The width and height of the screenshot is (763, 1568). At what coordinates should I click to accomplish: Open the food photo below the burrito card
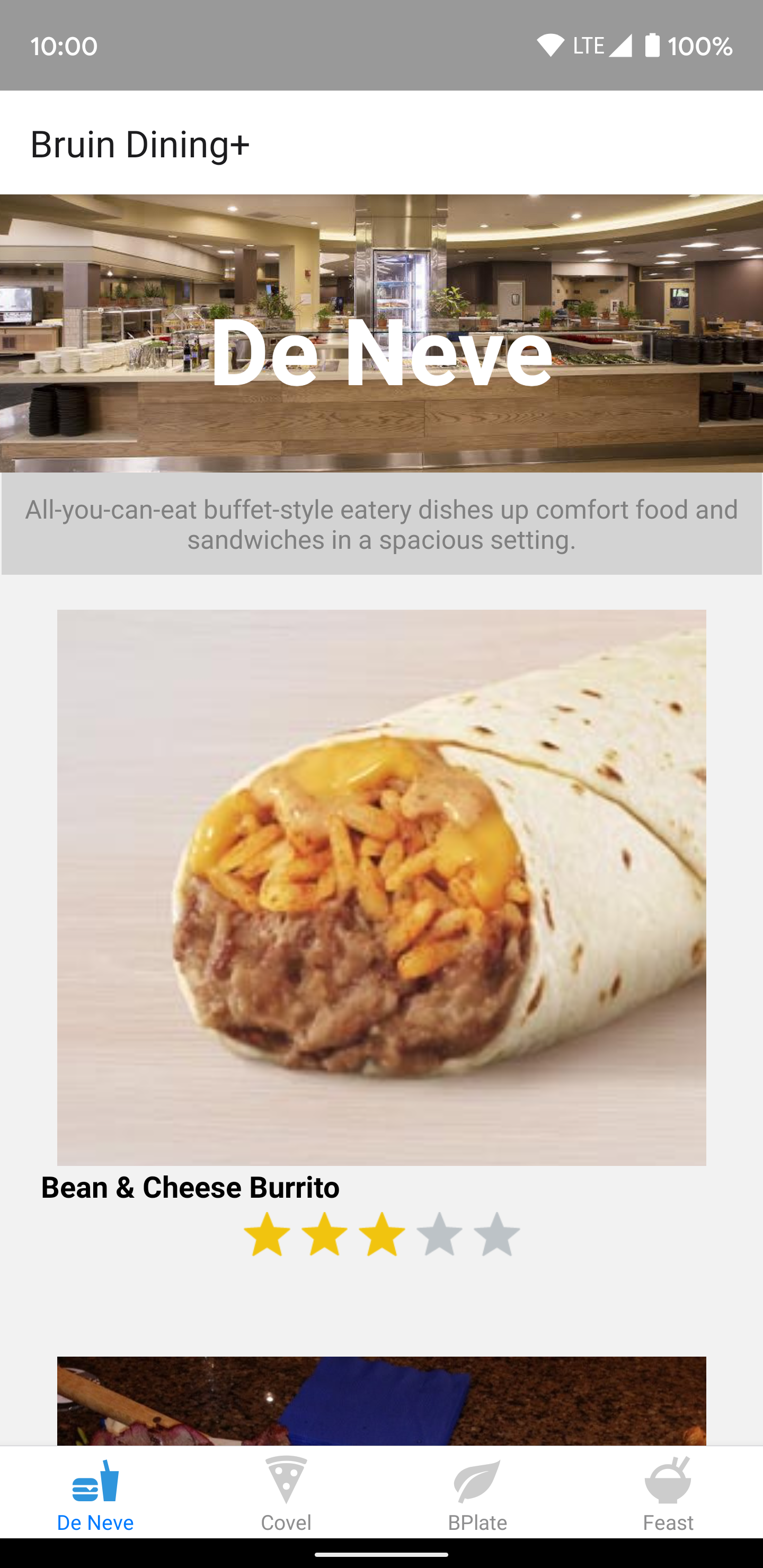[382, 1401]
